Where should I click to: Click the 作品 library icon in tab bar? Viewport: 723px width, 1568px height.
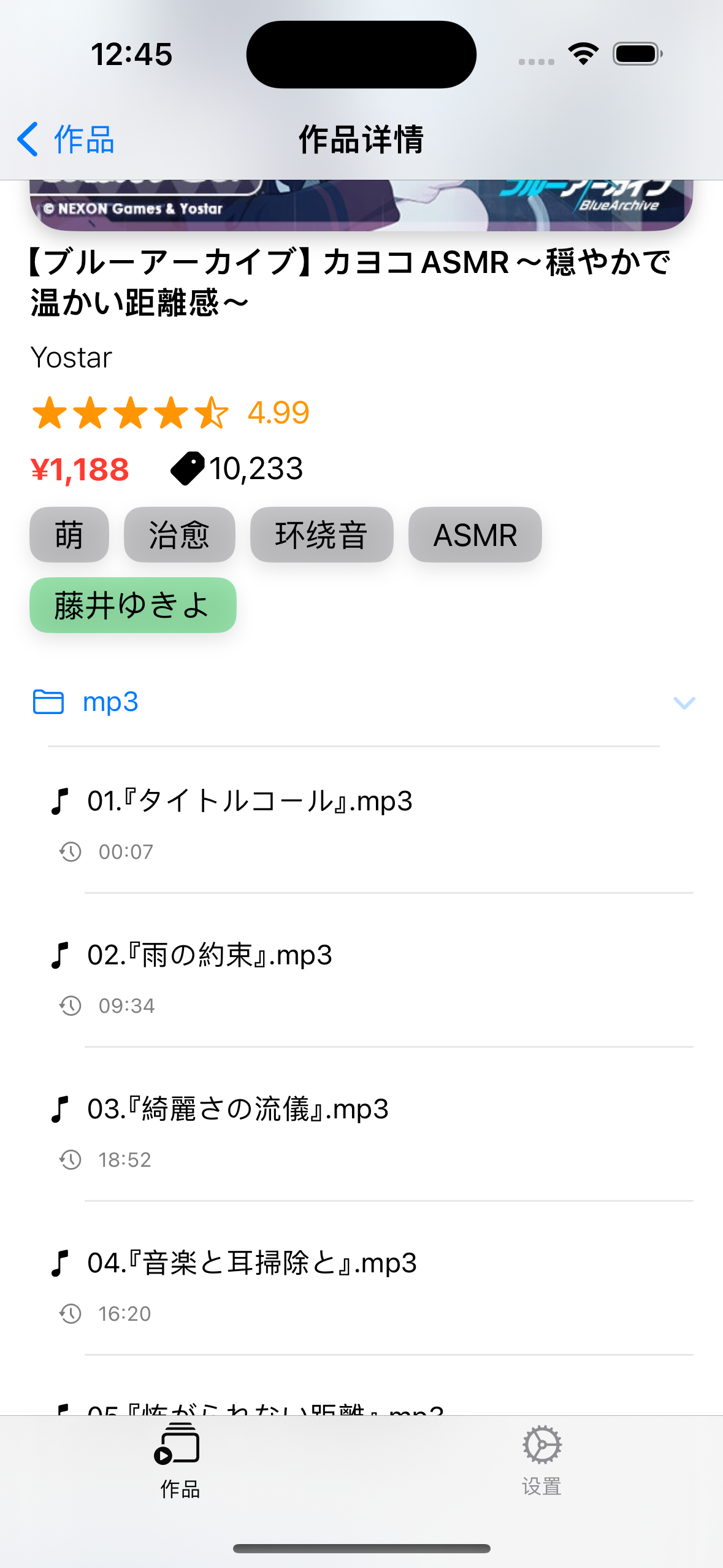click(180, 1447)
